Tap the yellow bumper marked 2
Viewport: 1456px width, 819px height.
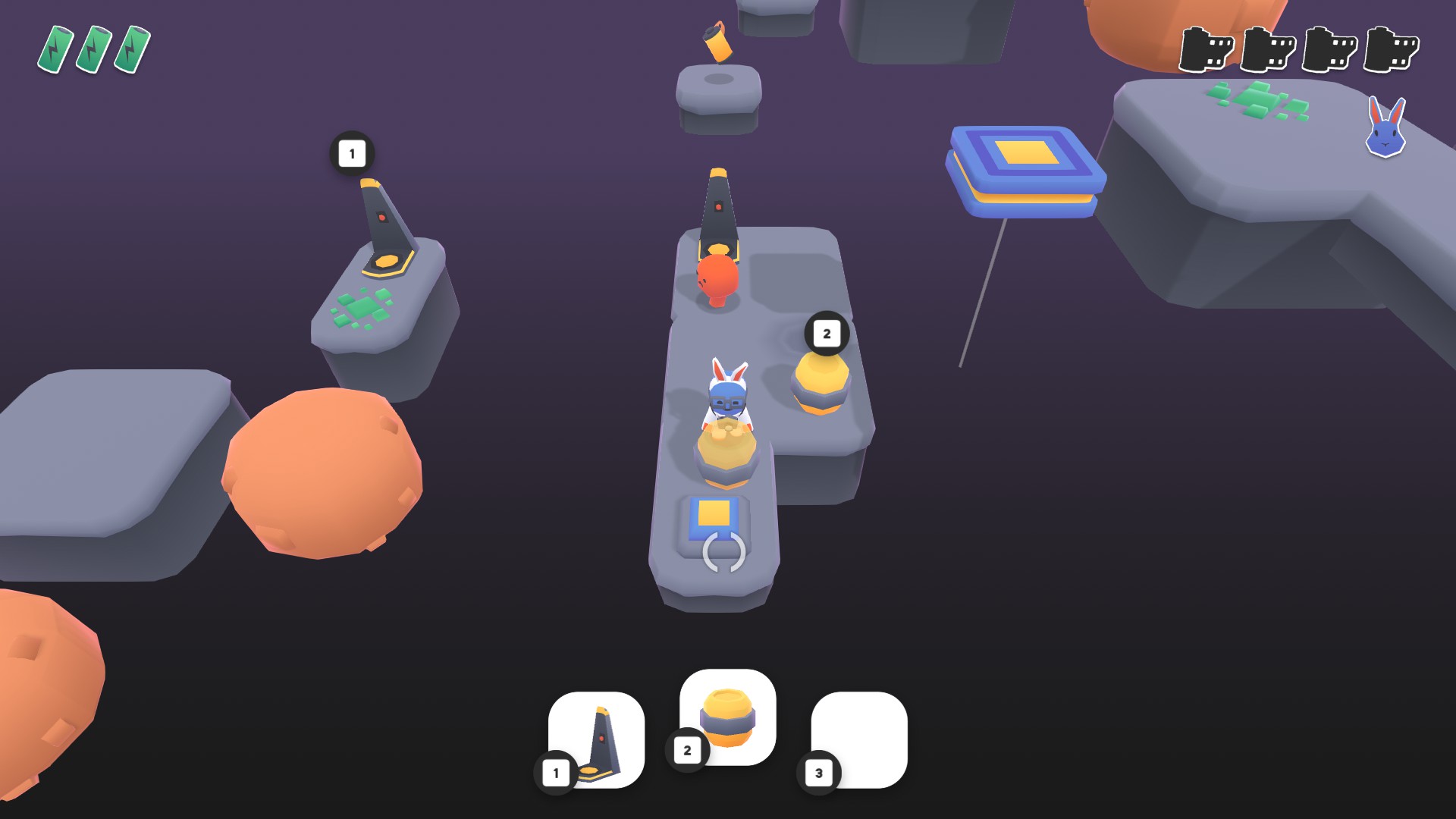(821, 381)
